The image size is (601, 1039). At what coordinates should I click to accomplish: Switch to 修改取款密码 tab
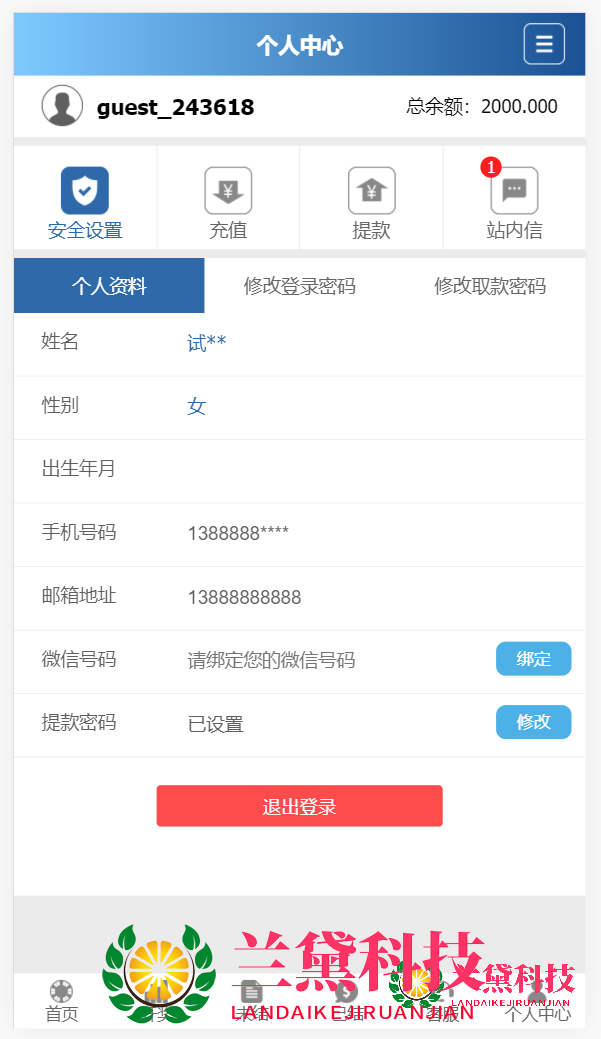490,286
